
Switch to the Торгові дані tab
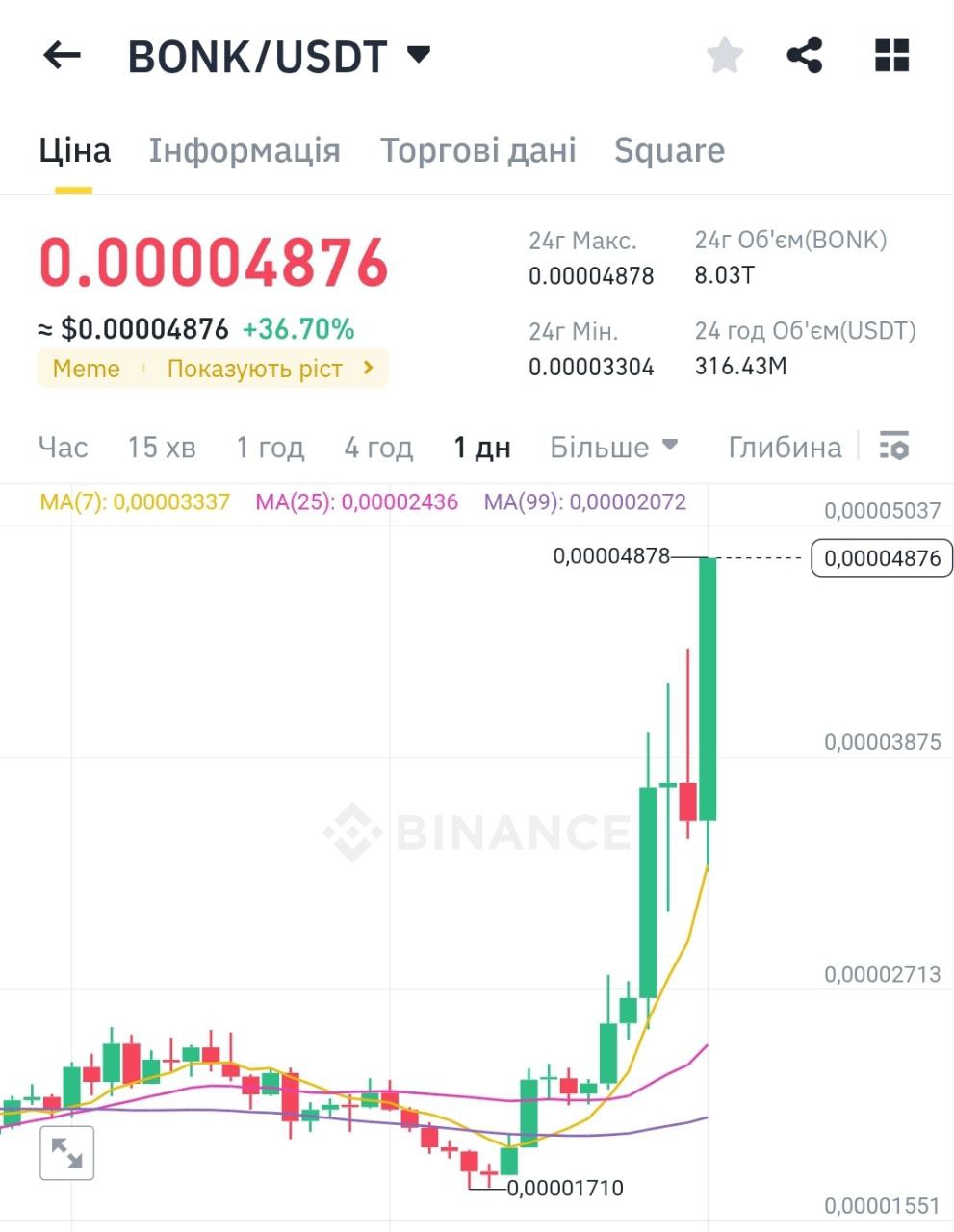pos(477,150)
